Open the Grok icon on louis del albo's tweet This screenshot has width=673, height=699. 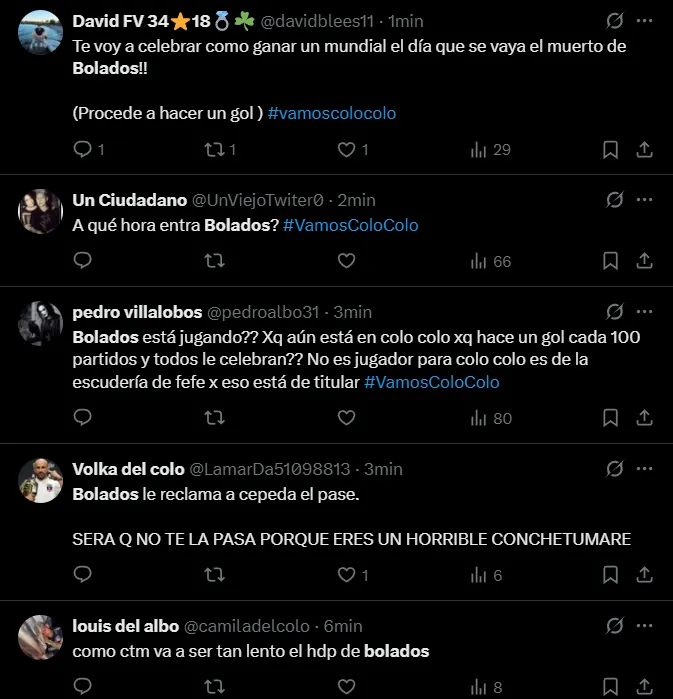click(x=616, y=626)
